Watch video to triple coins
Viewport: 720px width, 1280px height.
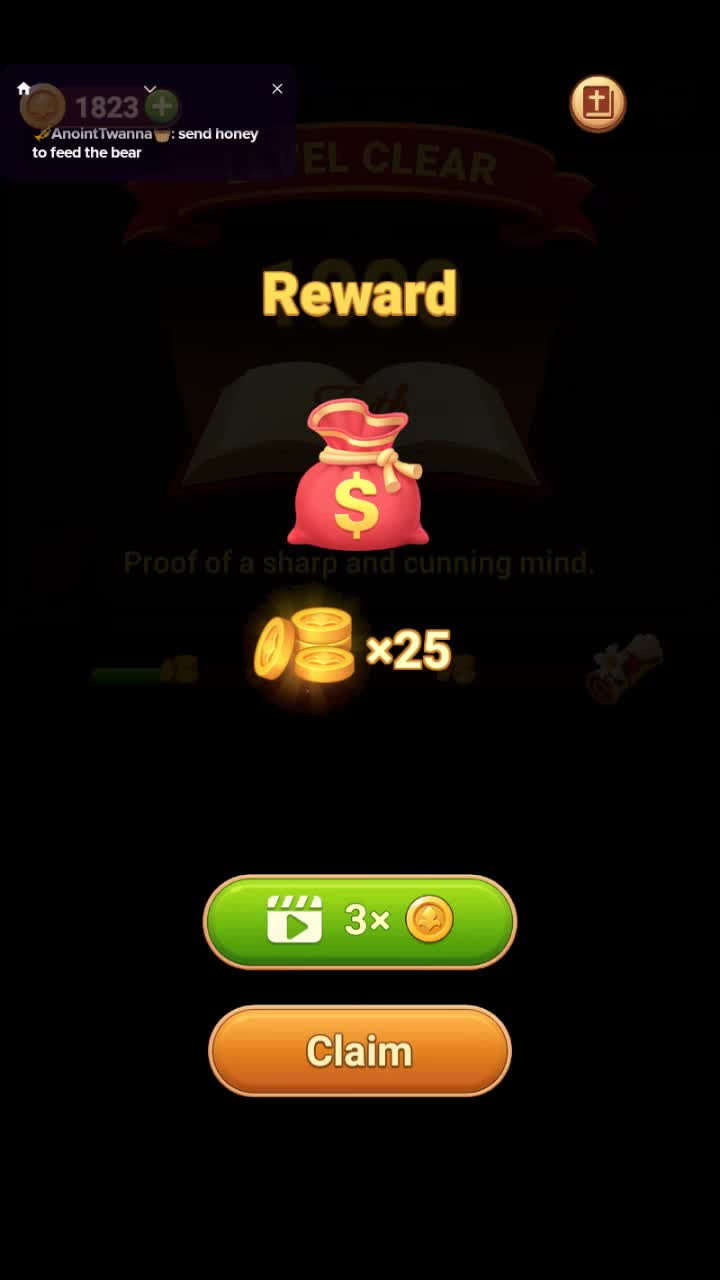click(x=359, y=921)
